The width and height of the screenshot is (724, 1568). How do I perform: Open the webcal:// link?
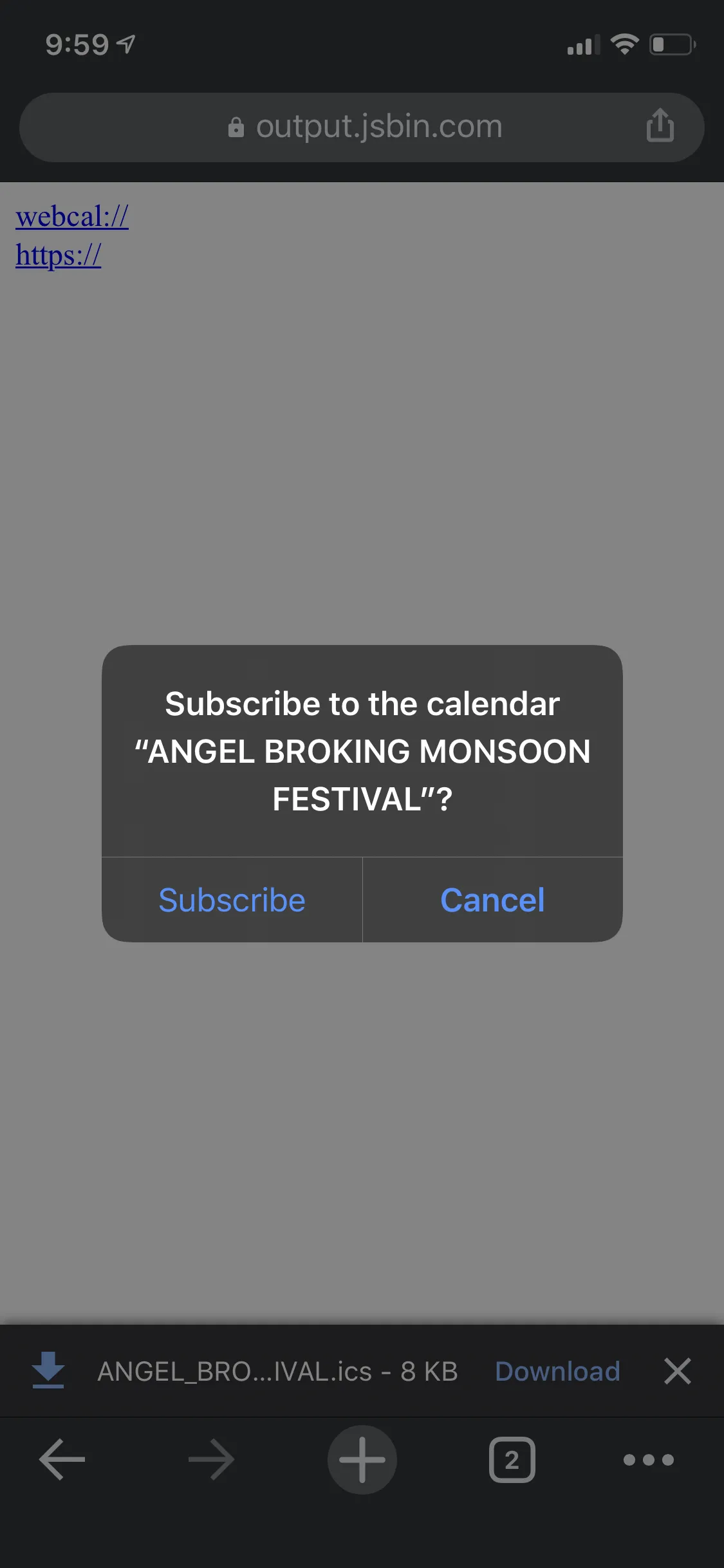72,217
